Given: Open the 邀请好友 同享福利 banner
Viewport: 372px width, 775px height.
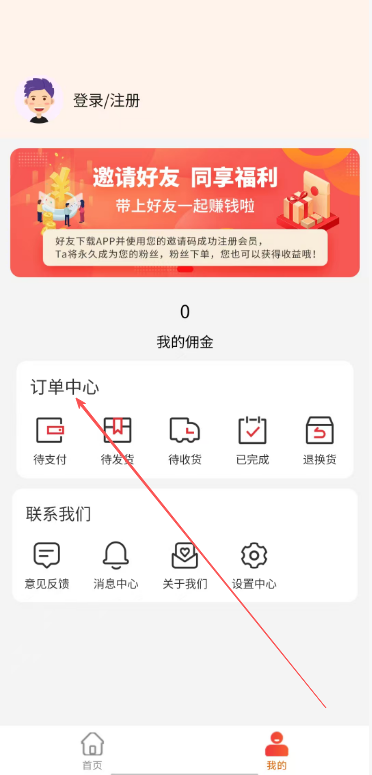Looking at the screenshot, I should pyautogui.click(x=185, y=213).
